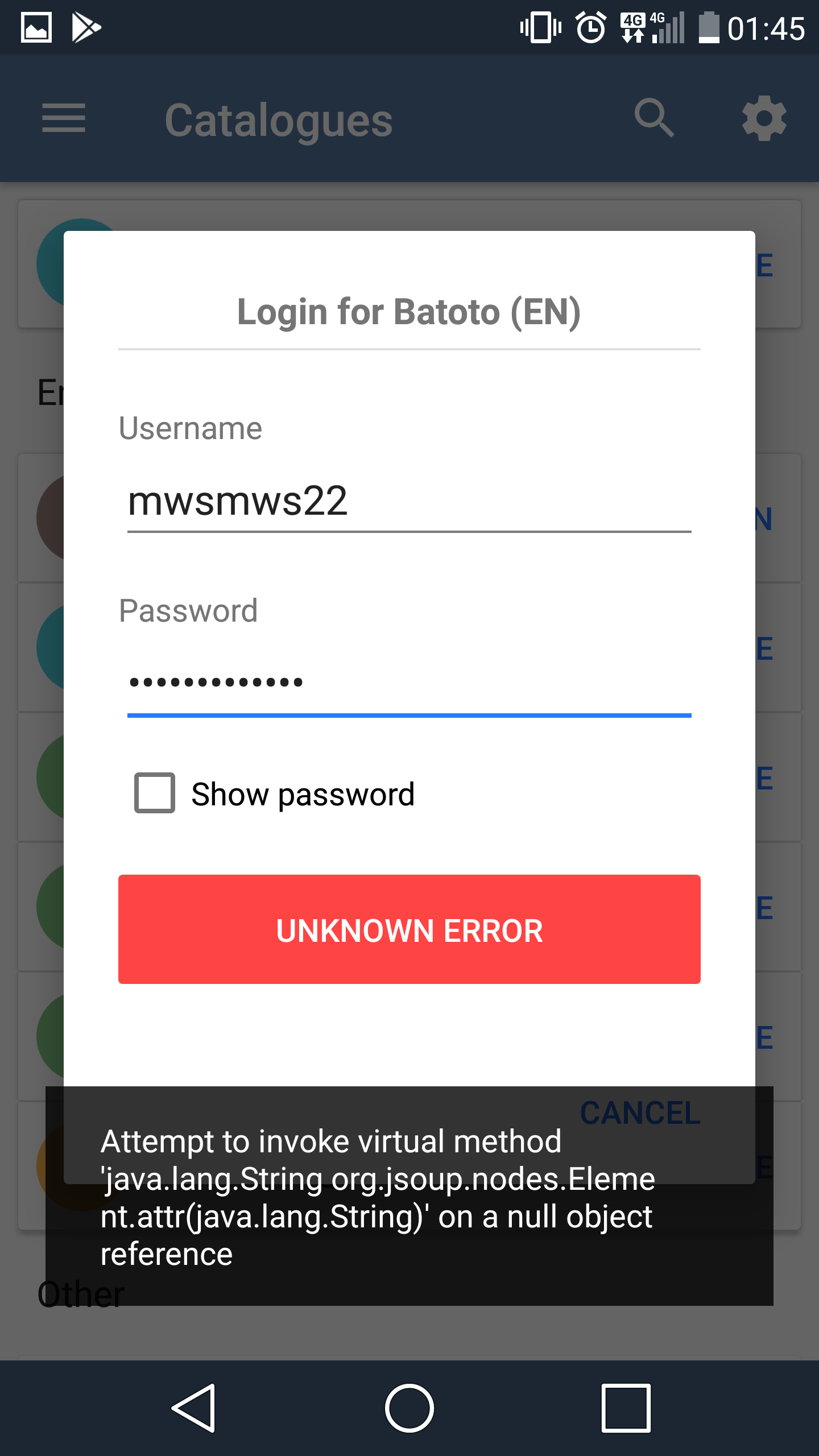819x1456 pixels.
Task: Check the Show password box
Action: click(x=155, y=793)
